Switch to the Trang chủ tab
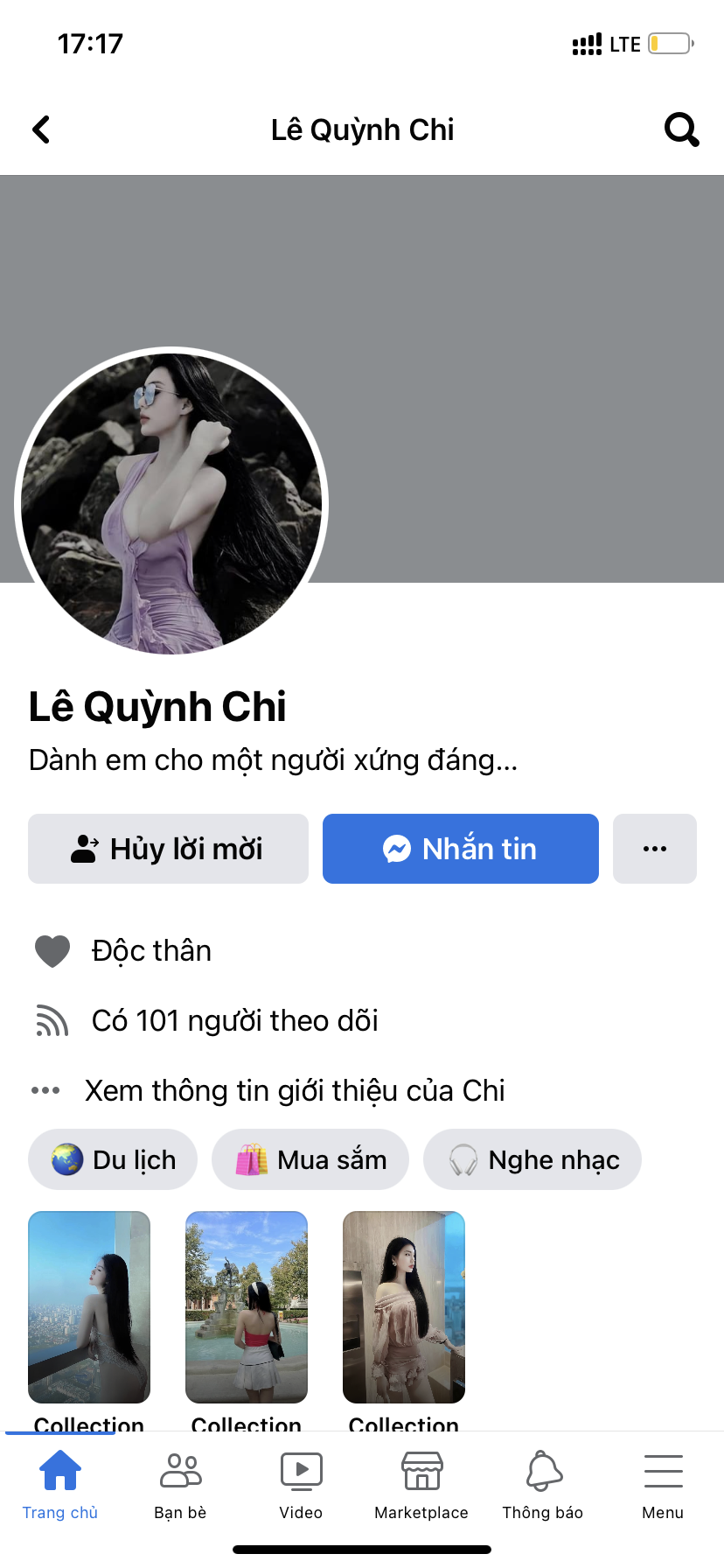This screenshot has width=724, height=1568. tap(60, 1485)
